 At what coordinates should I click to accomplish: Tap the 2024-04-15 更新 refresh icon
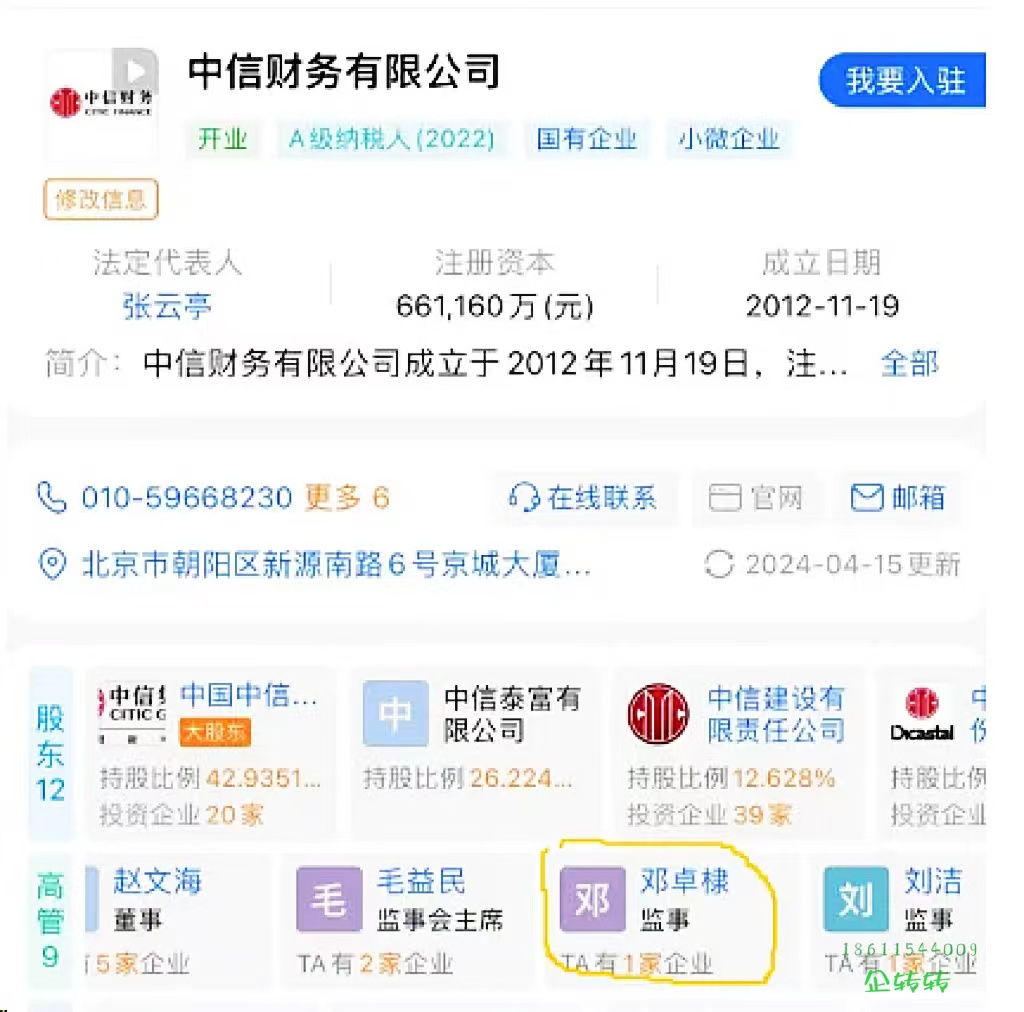[718, 564]
